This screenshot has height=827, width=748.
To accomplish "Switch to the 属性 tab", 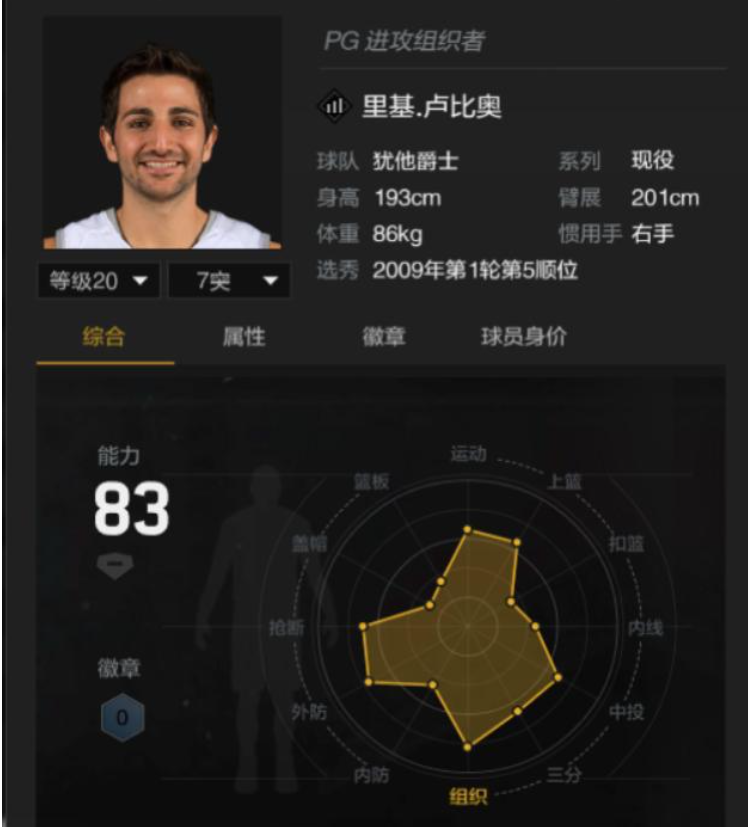I will pos(243,337).
